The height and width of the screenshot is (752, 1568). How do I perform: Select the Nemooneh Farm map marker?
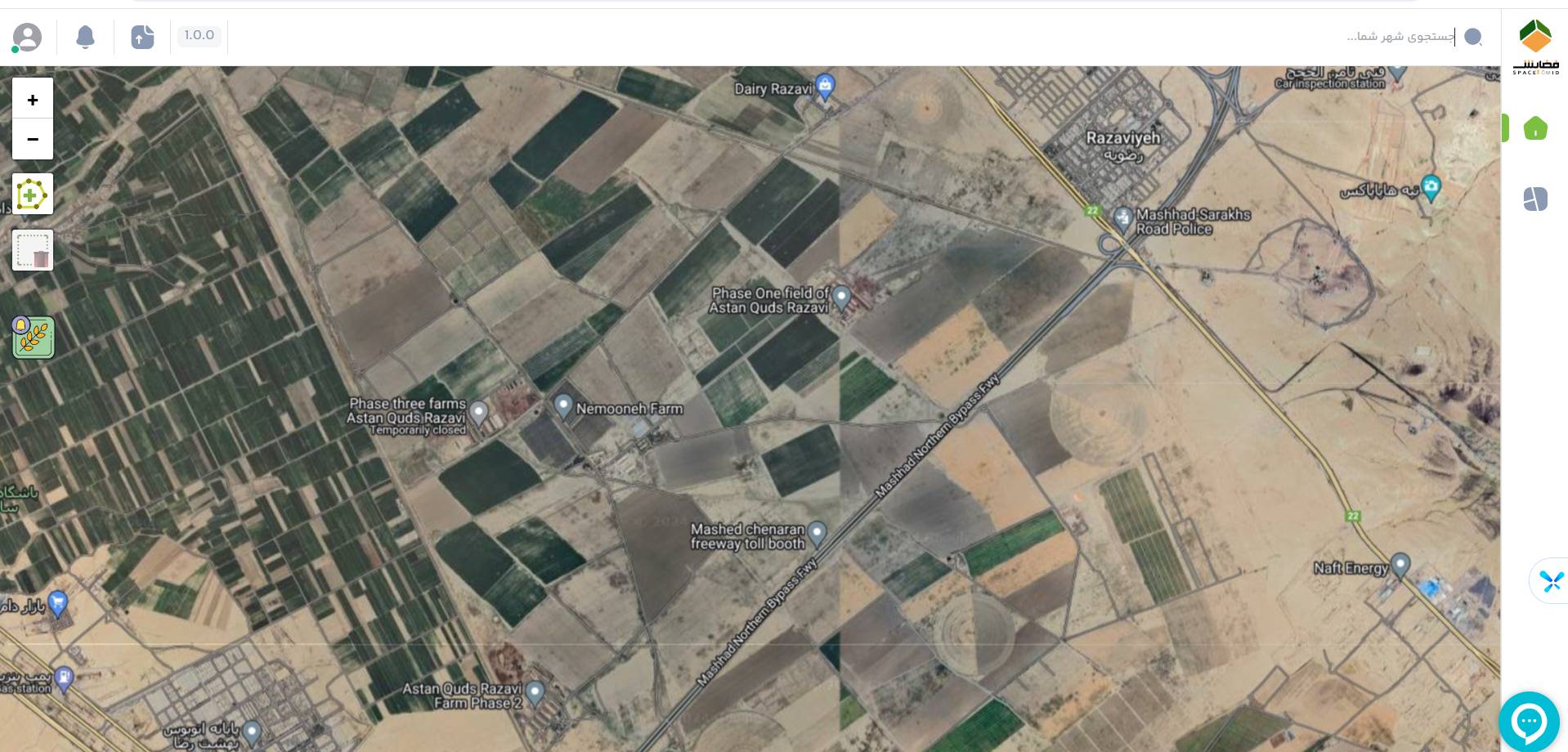point(563,405)
